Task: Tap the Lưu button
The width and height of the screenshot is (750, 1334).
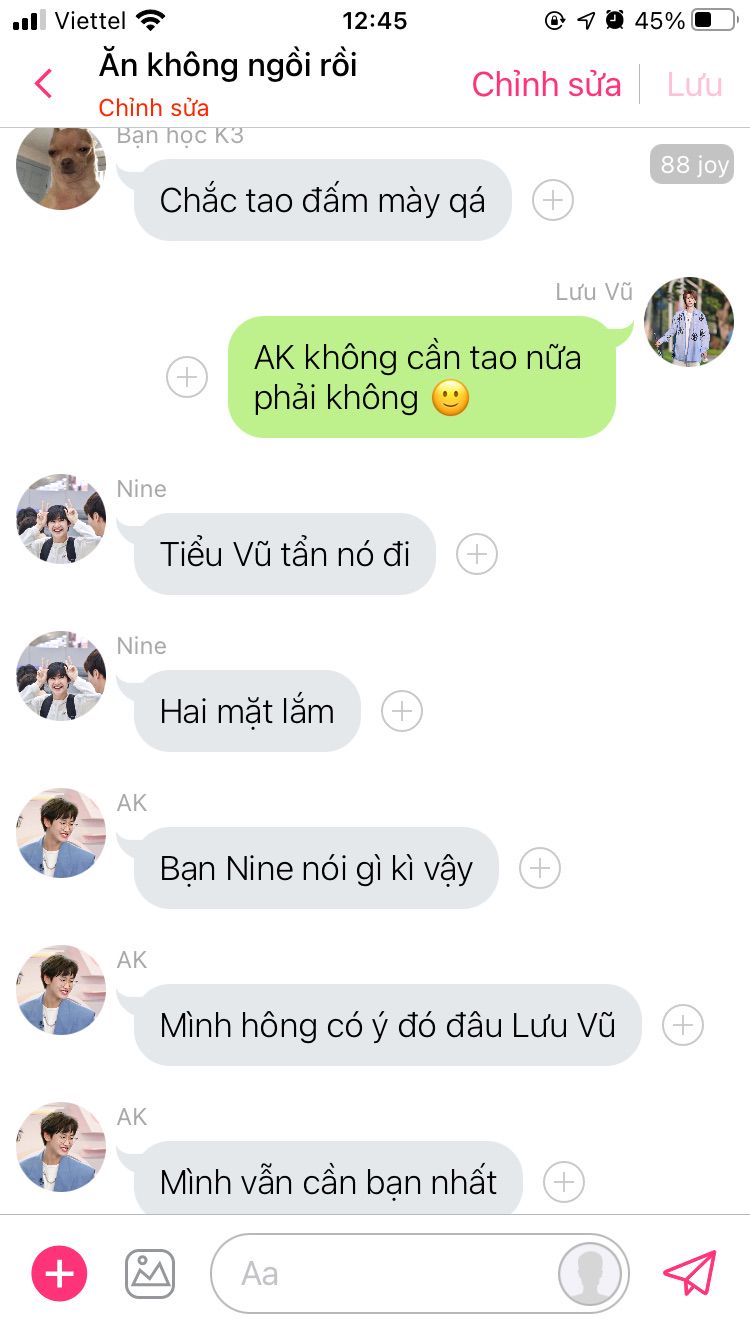Action: [x=694, y=85]
